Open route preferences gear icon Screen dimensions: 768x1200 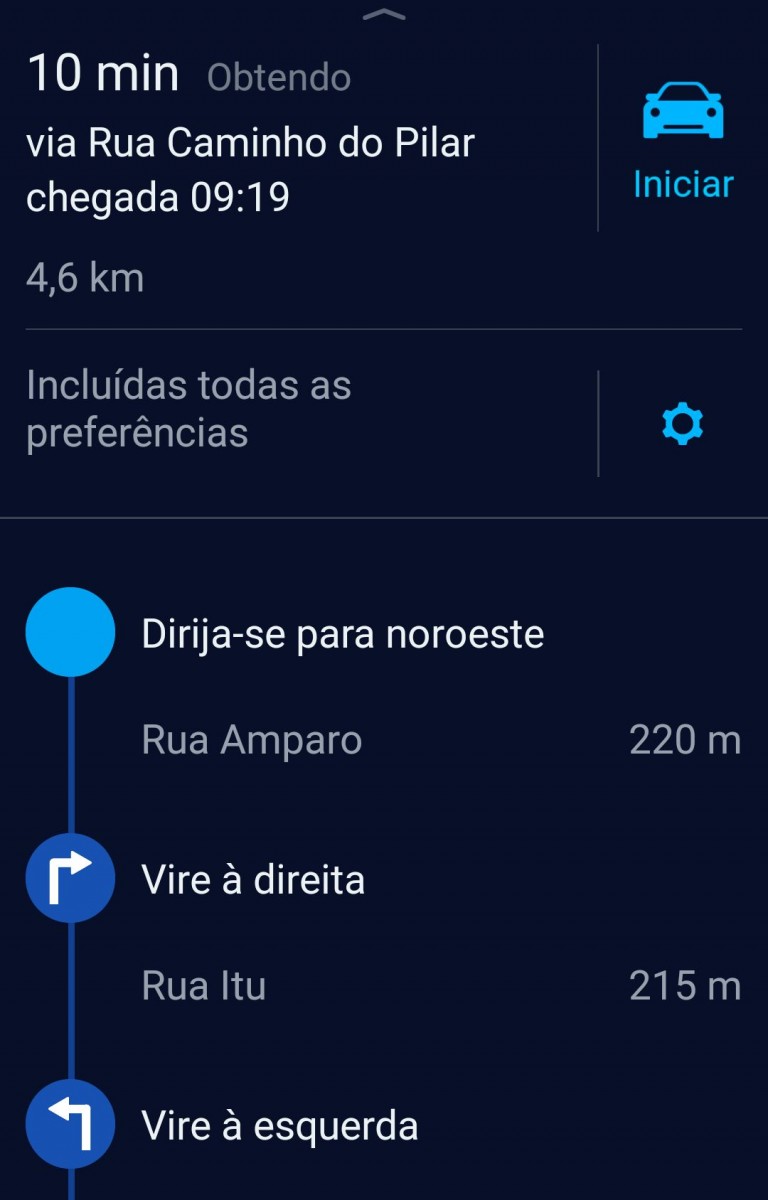683,425
